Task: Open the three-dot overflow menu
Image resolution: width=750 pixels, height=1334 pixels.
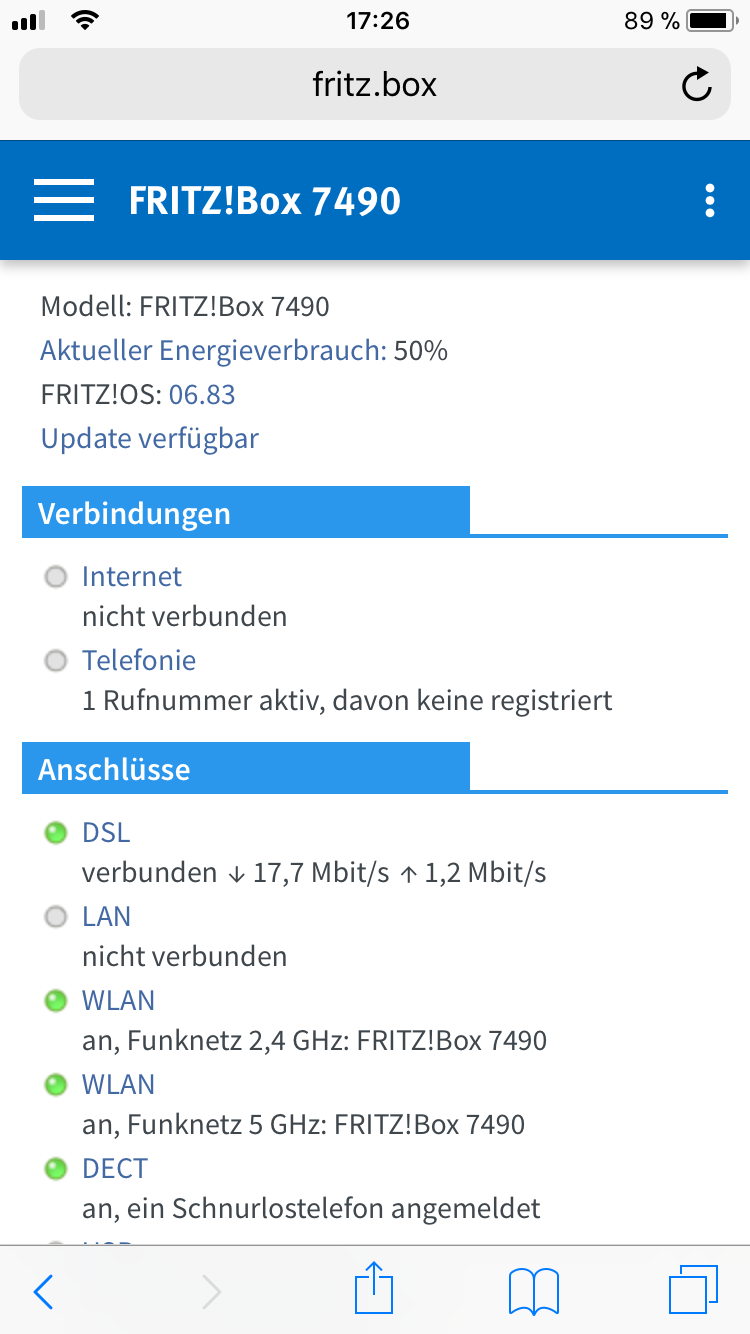Action: click(x=709, y=201)
